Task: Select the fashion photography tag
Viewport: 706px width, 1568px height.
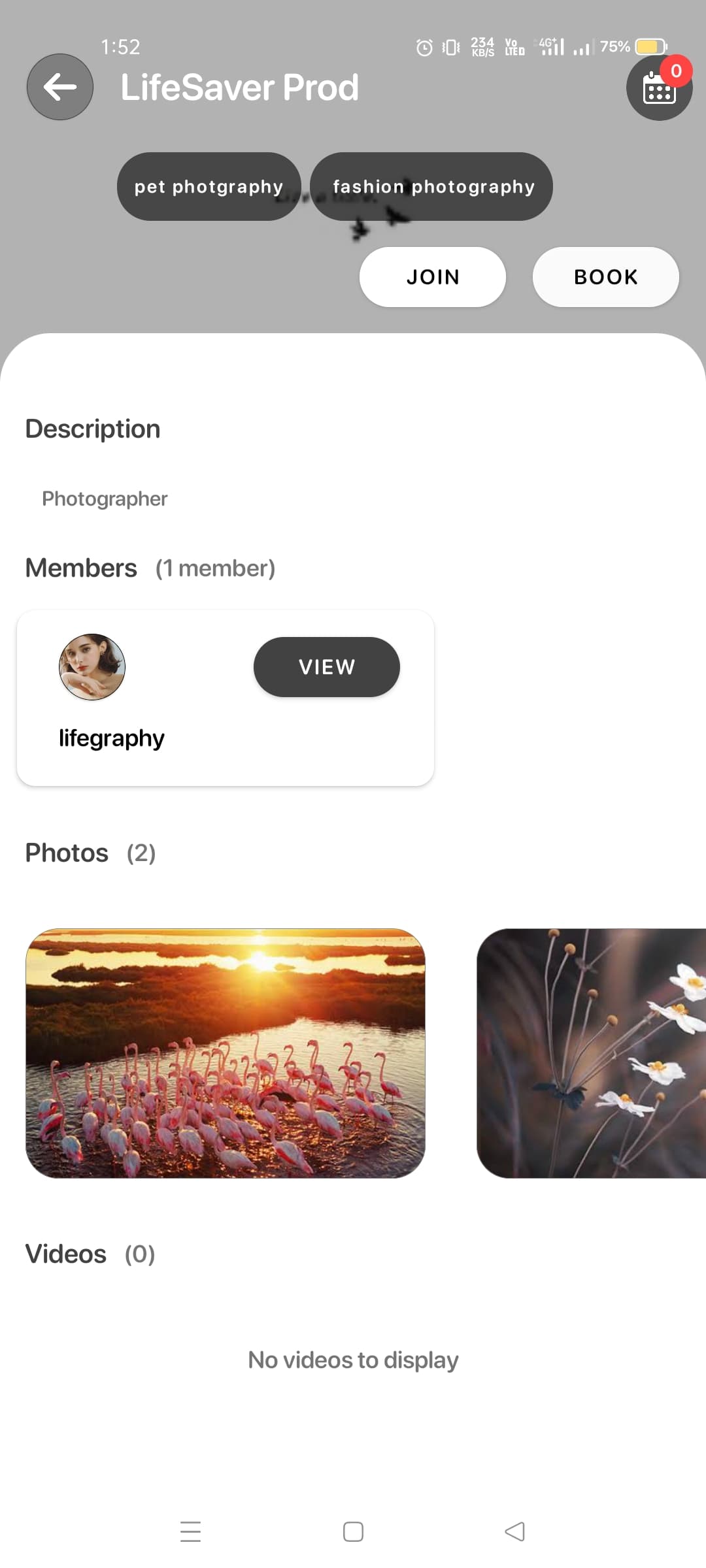Action: coord(433,186)
